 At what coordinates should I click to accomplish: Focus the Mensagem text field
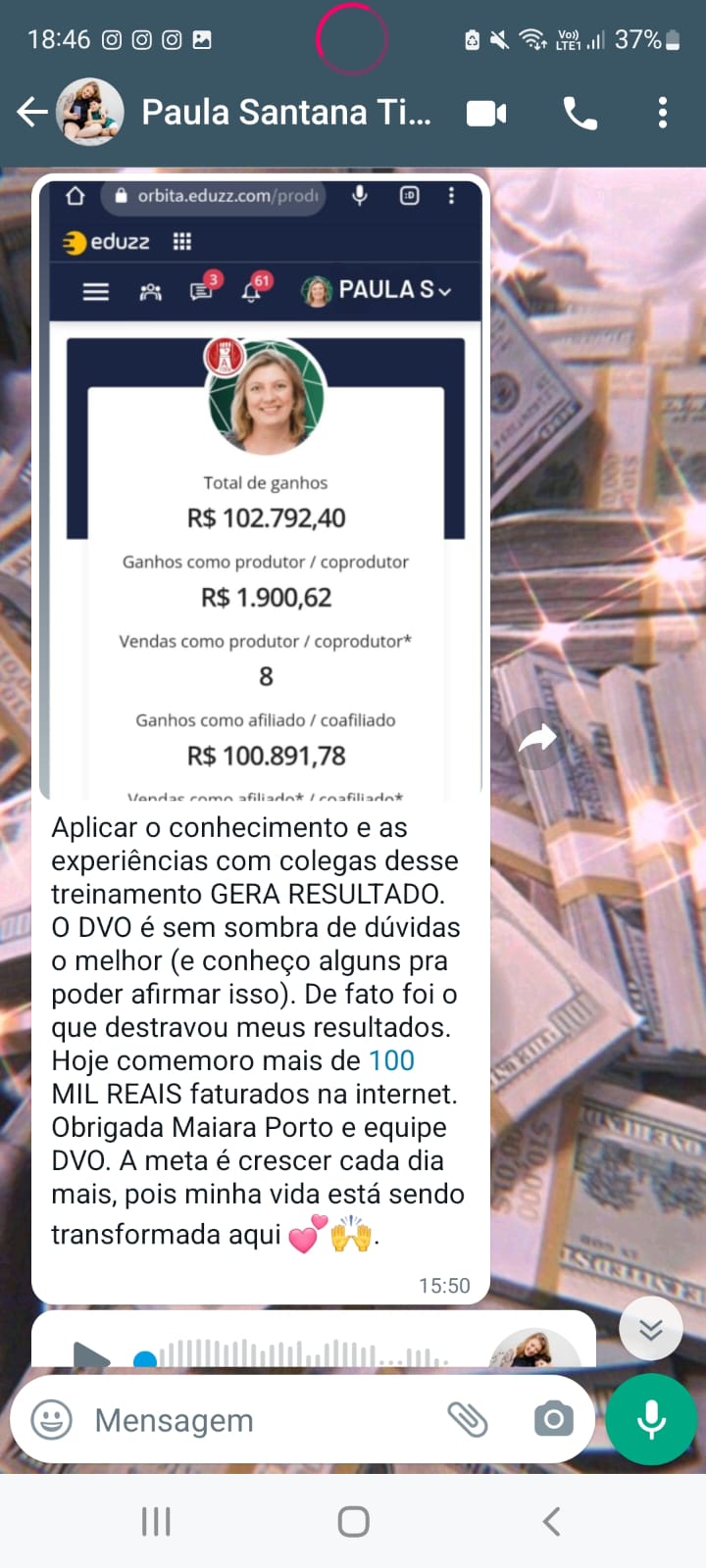pos(255,1420)
